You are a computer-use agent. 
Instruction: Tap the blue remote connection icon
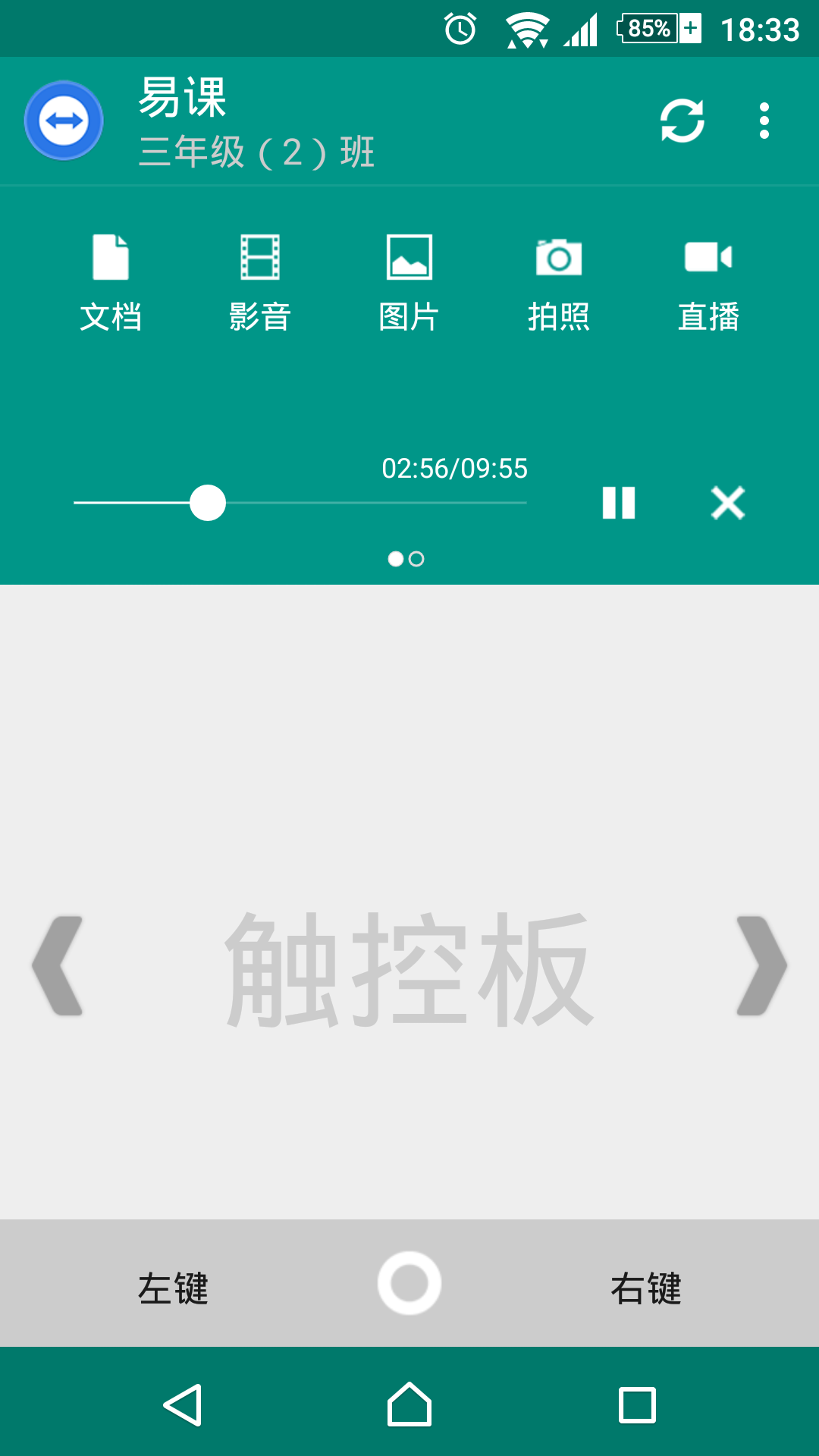pyautogui.click(x=64, y=121)
